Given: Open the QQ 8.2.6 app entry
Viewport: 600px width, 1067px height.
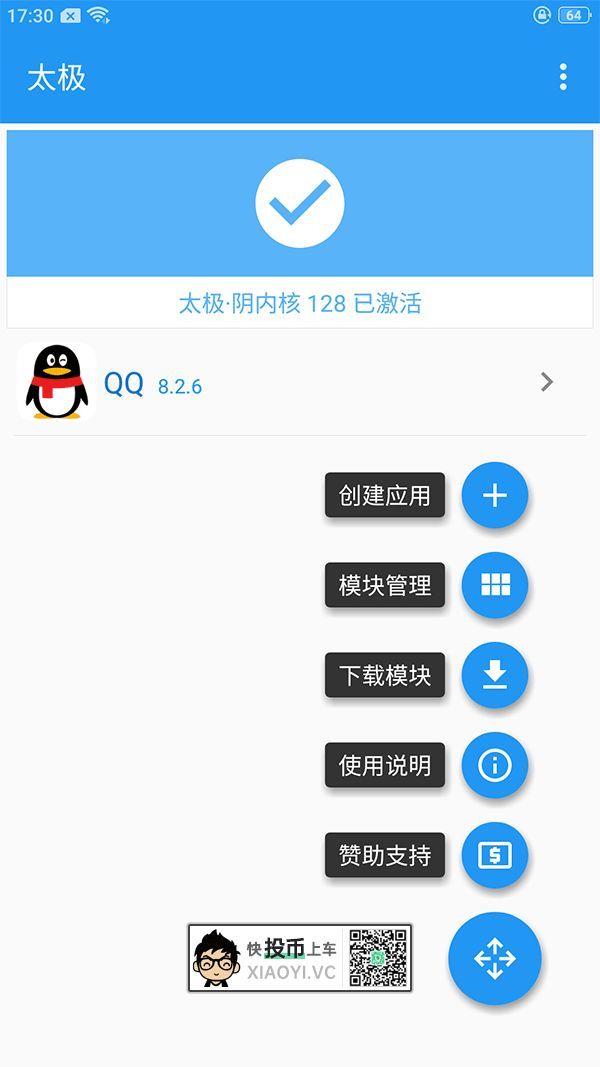Looking at the screenshot, I should coord(300,382).
